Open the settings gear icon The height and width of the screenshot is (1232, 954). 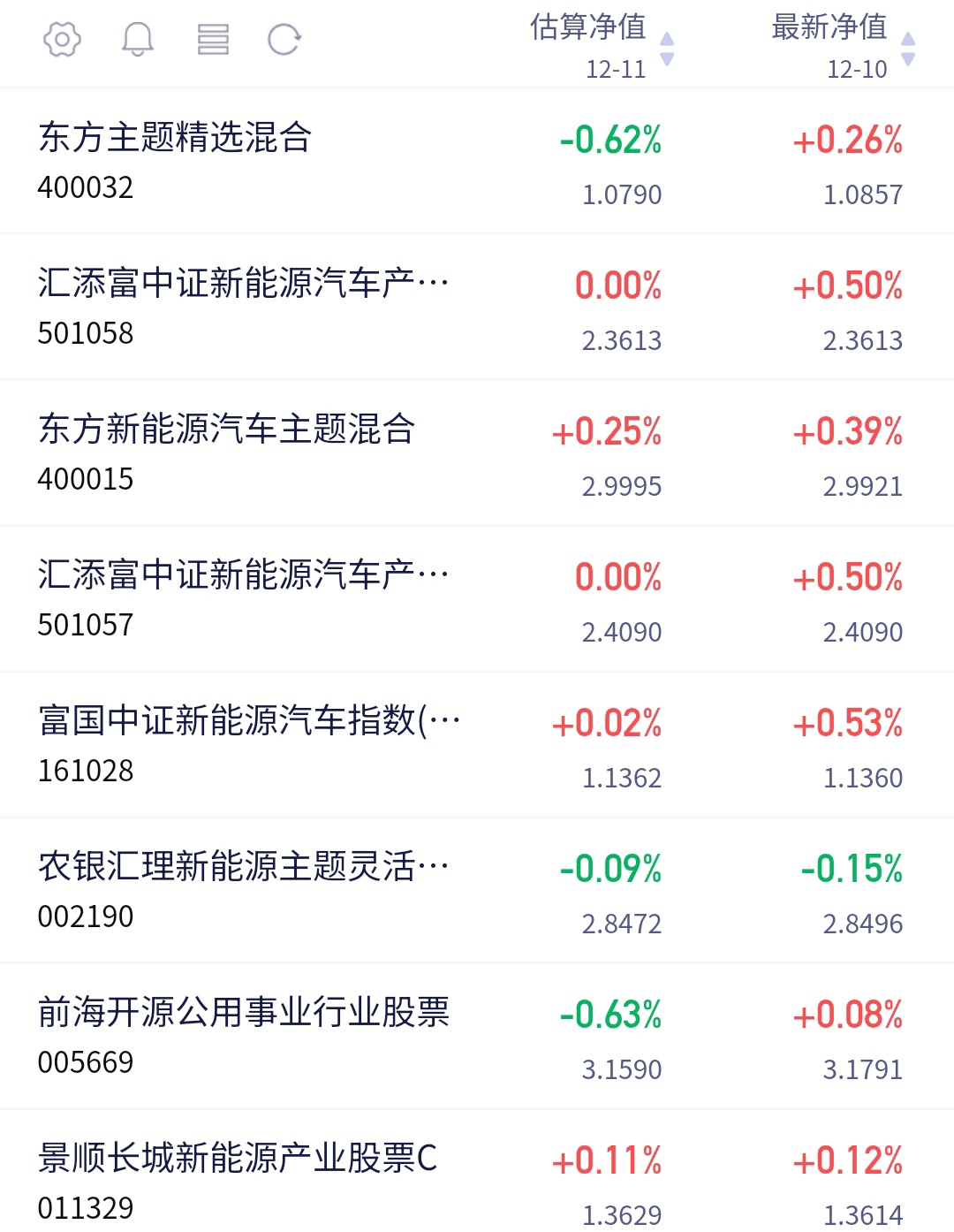(x=62, y=40)
